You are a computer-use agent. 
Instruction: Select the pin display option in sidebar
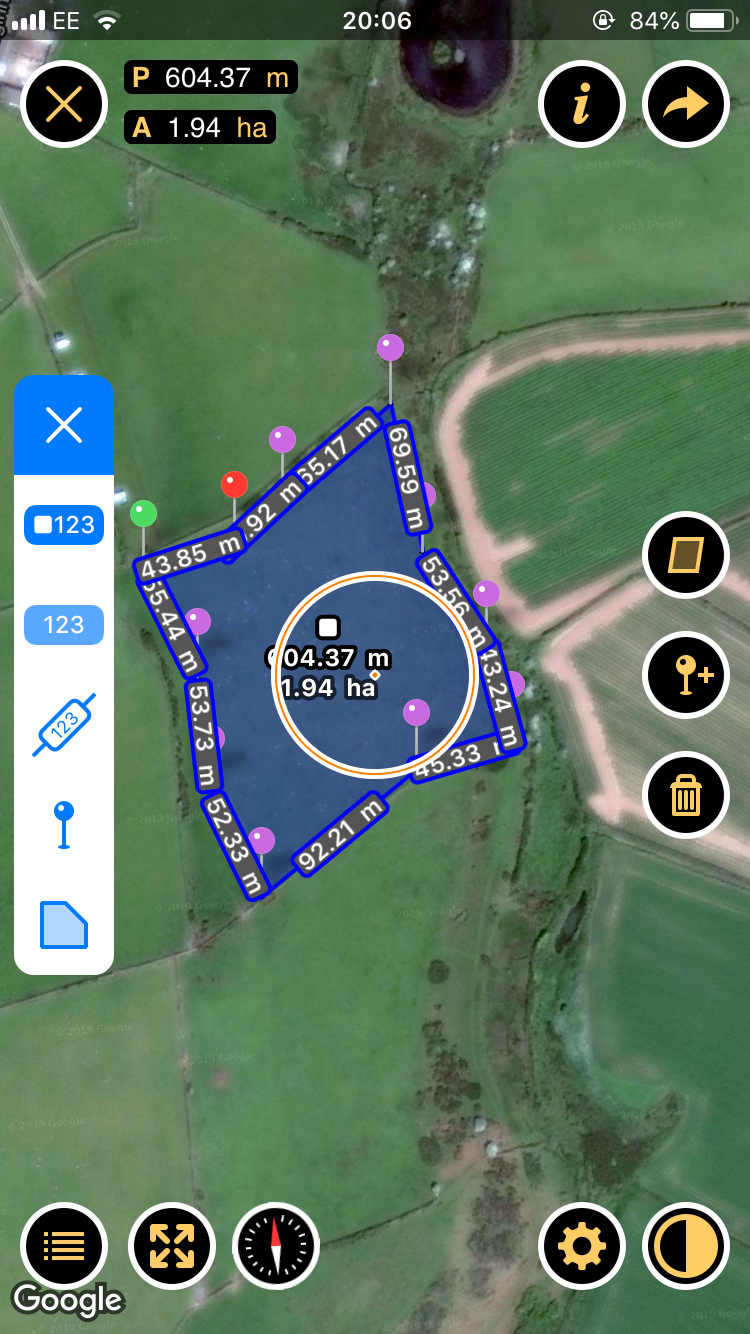[x=63, y=825]
